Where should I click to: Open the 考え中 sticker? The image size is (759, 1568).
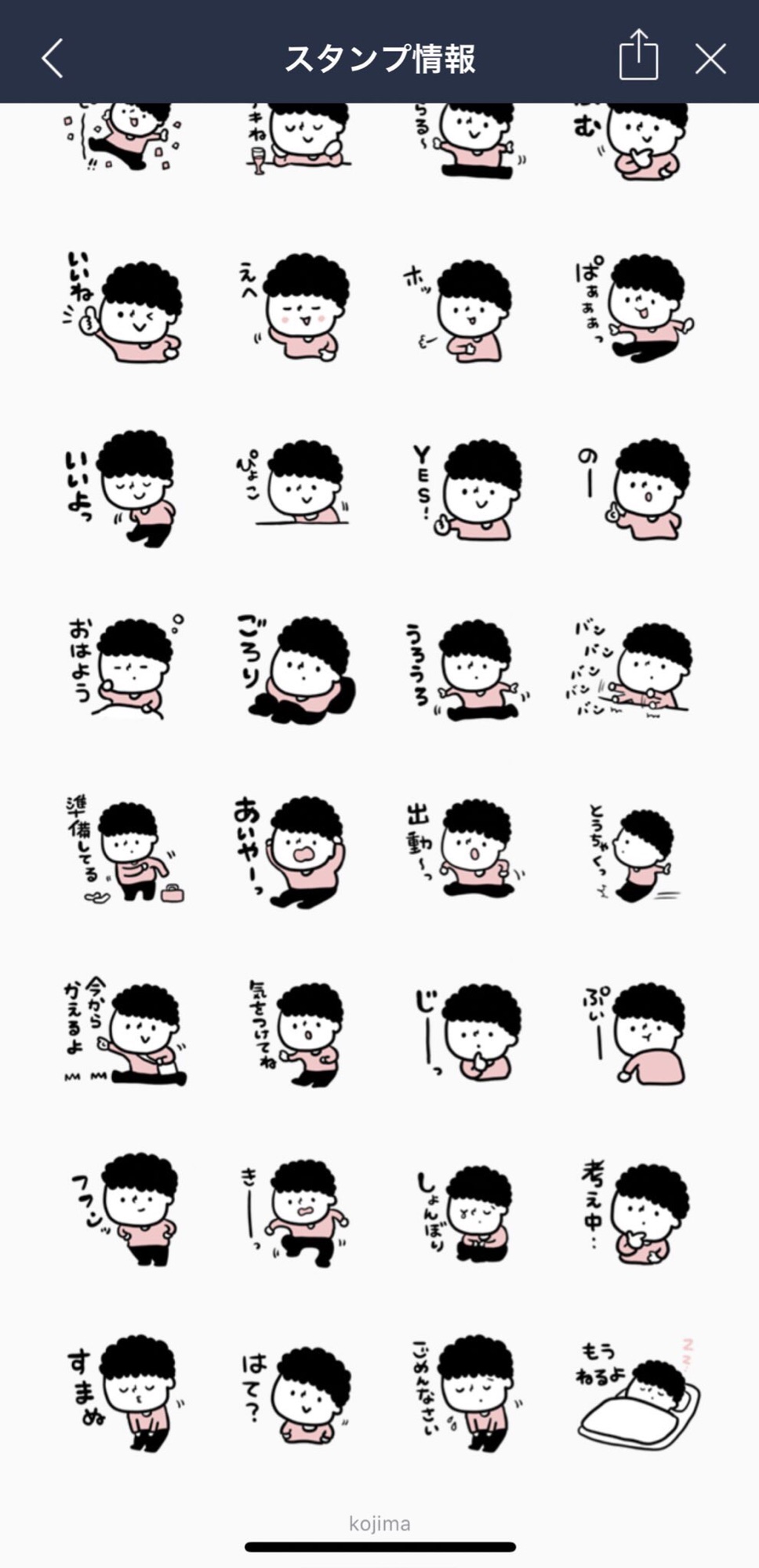coord(635,1212)
